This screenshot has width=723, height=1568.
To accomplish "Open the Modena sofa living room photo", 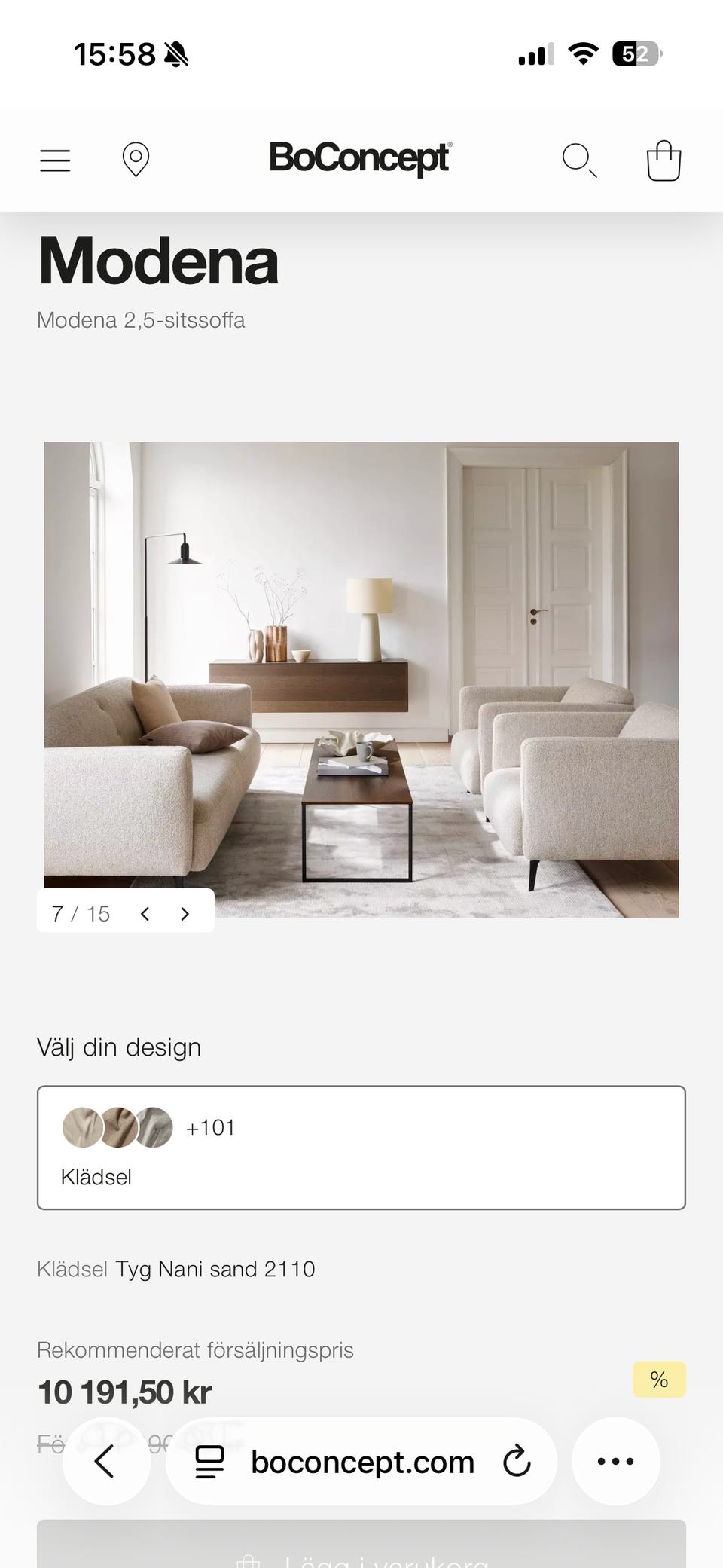I will 361,680.
